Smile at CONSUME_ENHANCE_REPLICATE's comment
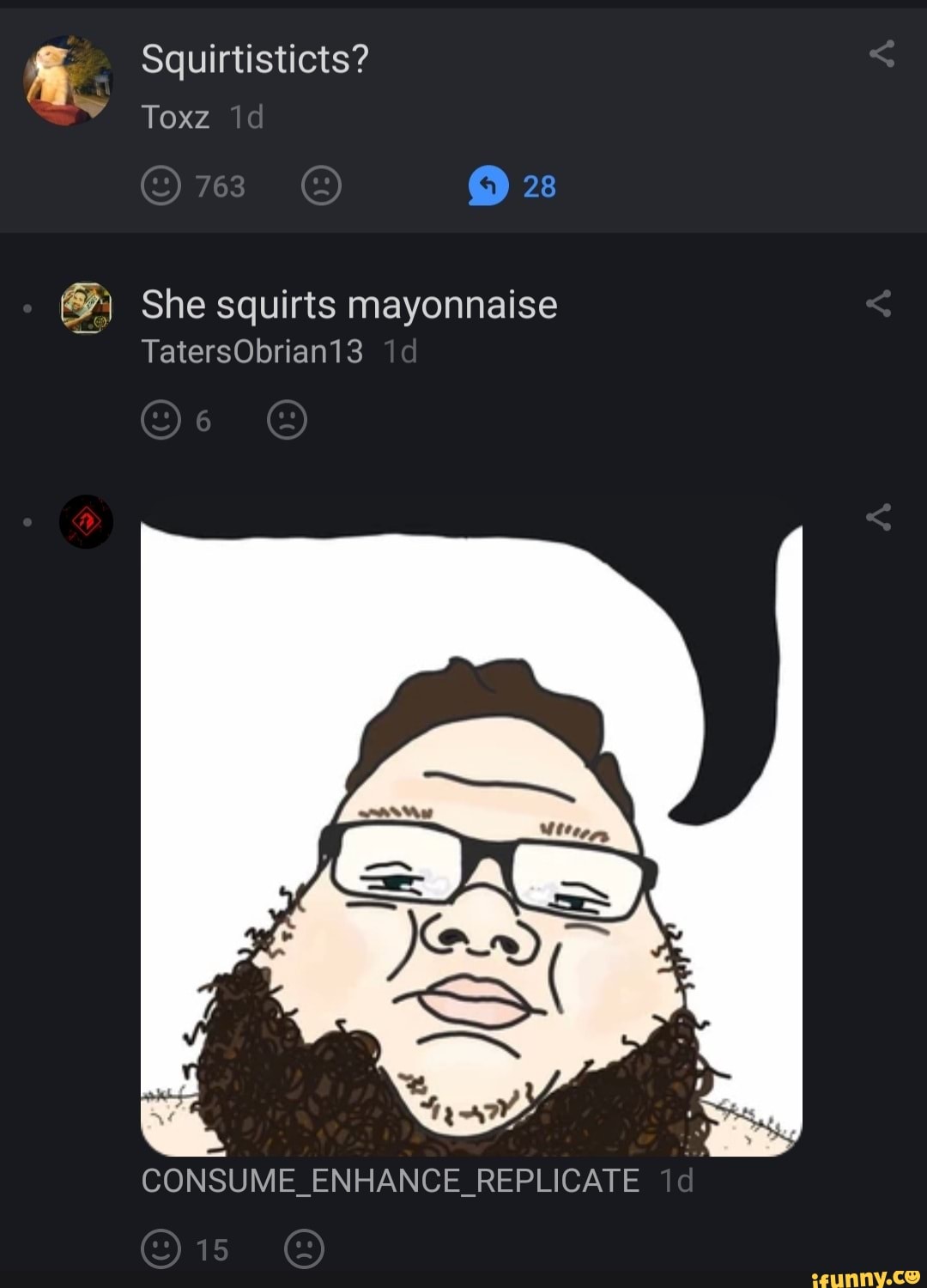The height and width of the screenshot is (1288, 927). (161, 1249)
